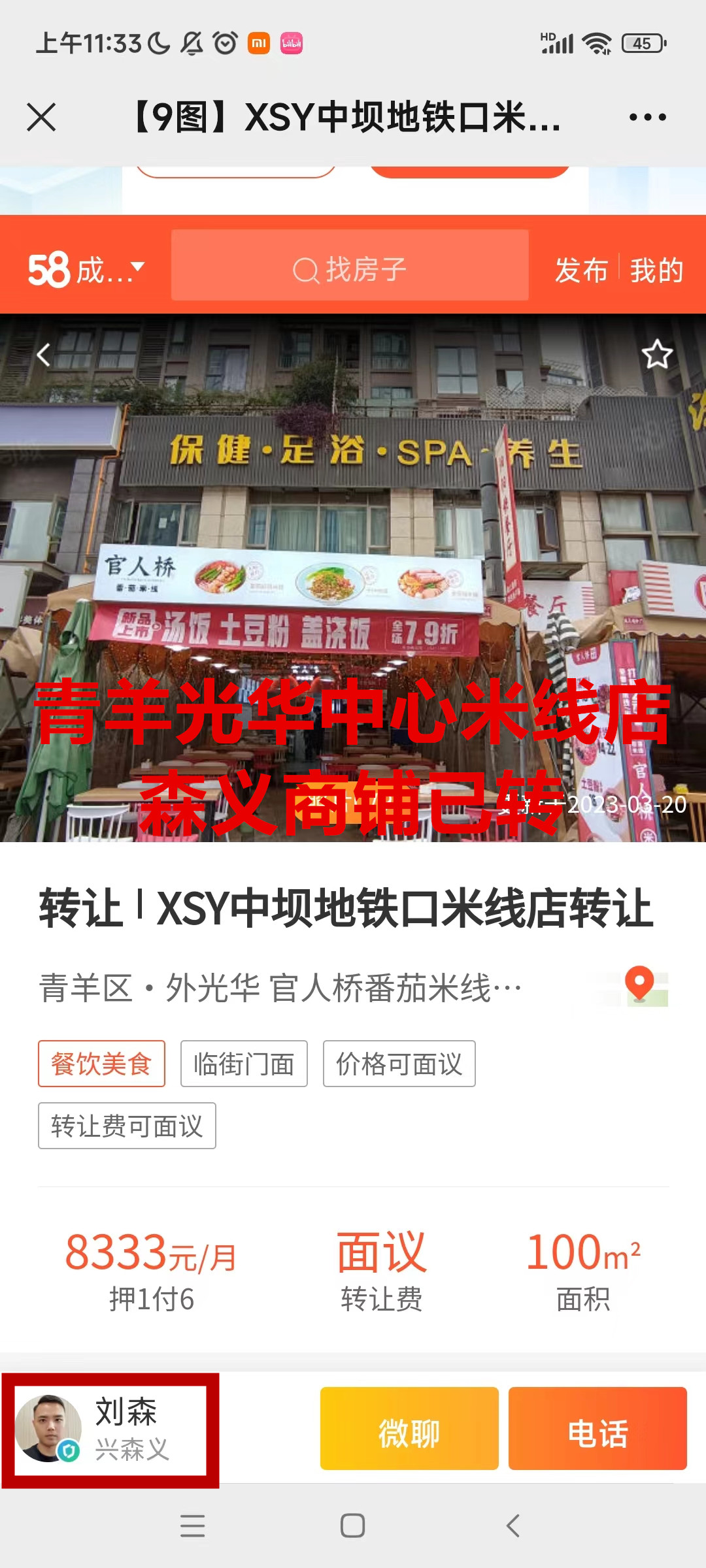
Task: Tap the system home button
Action: pos(353,1526)
